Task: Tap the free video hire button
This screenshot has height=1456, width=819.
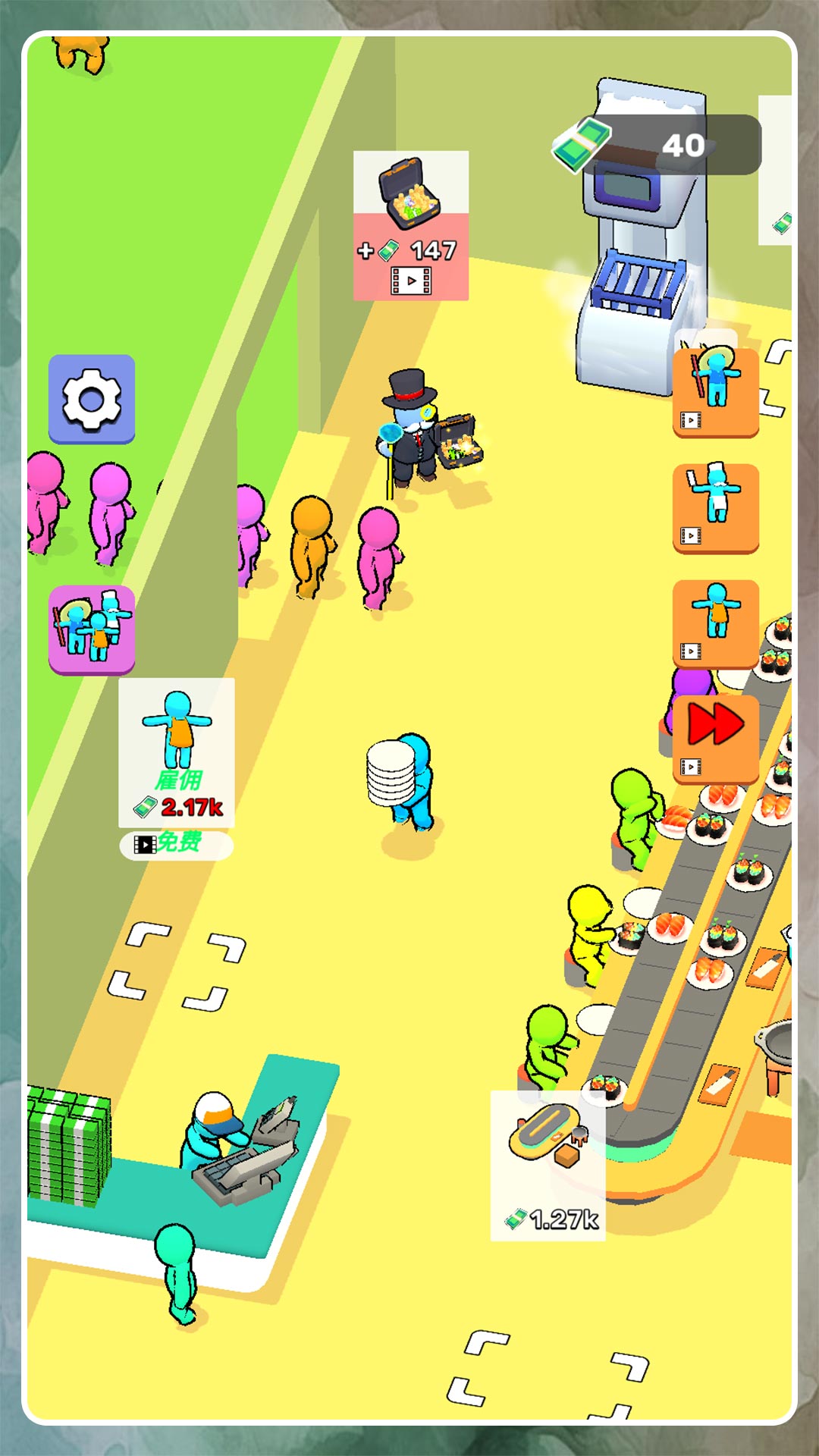Action: pos(176,843)
